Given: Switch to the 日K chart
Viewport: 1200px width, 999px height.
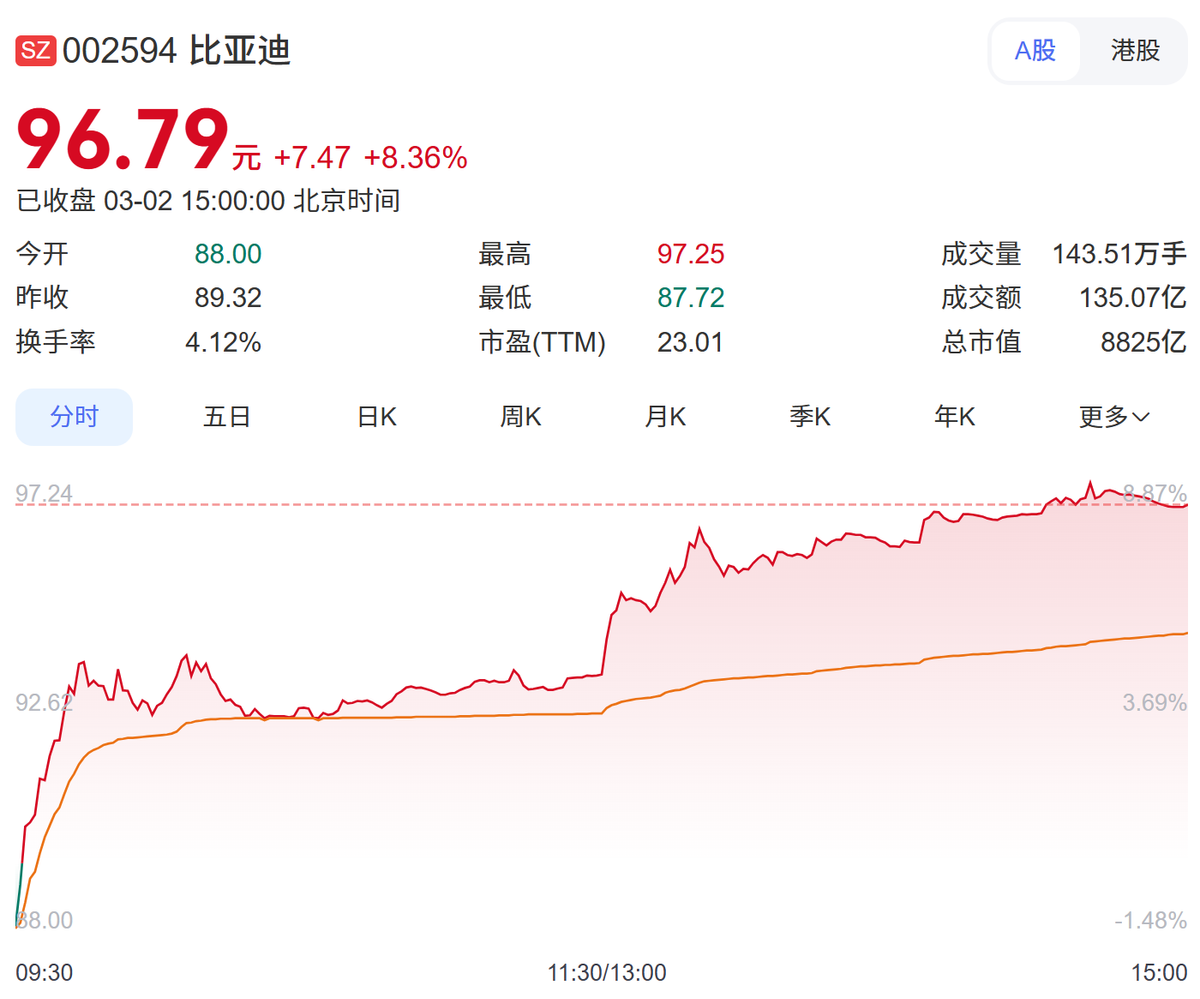Looking at the screenshot, I should (x=377, y=417).
